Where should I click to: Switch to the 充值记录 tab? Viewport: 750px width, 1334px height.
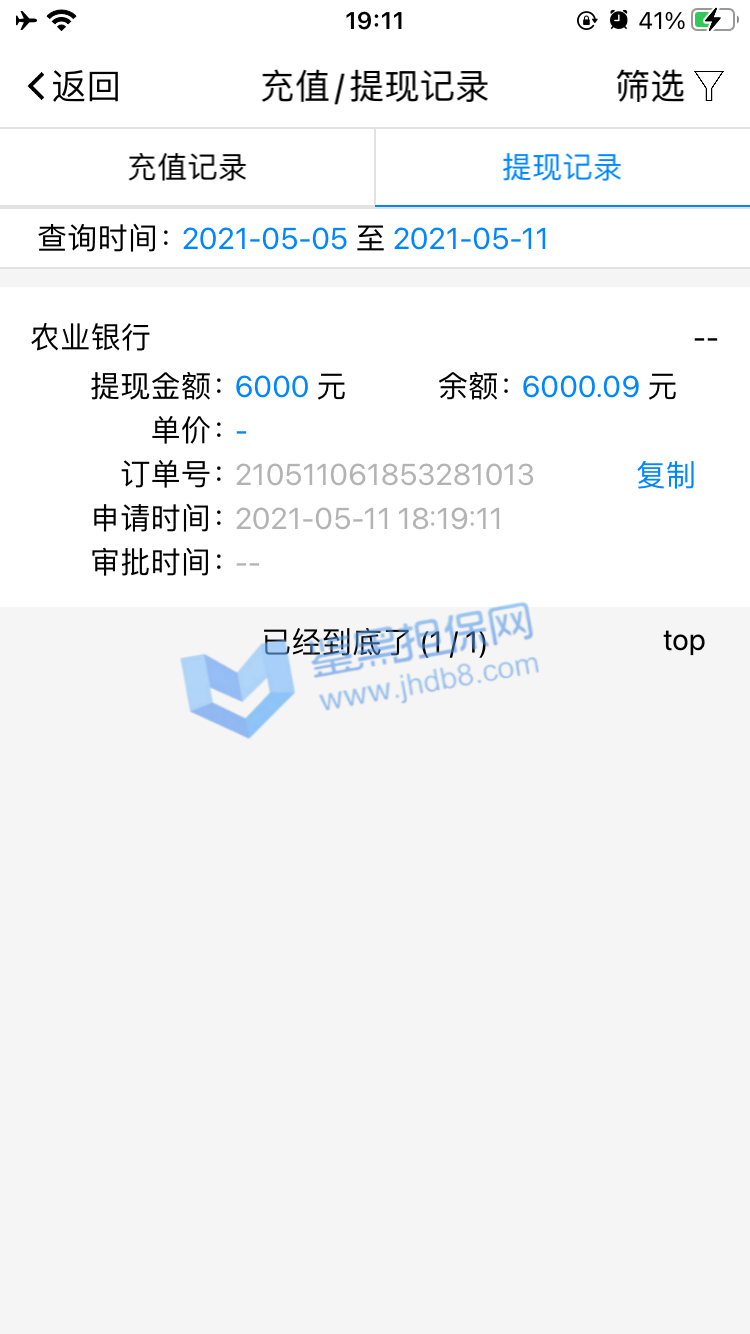187,167
